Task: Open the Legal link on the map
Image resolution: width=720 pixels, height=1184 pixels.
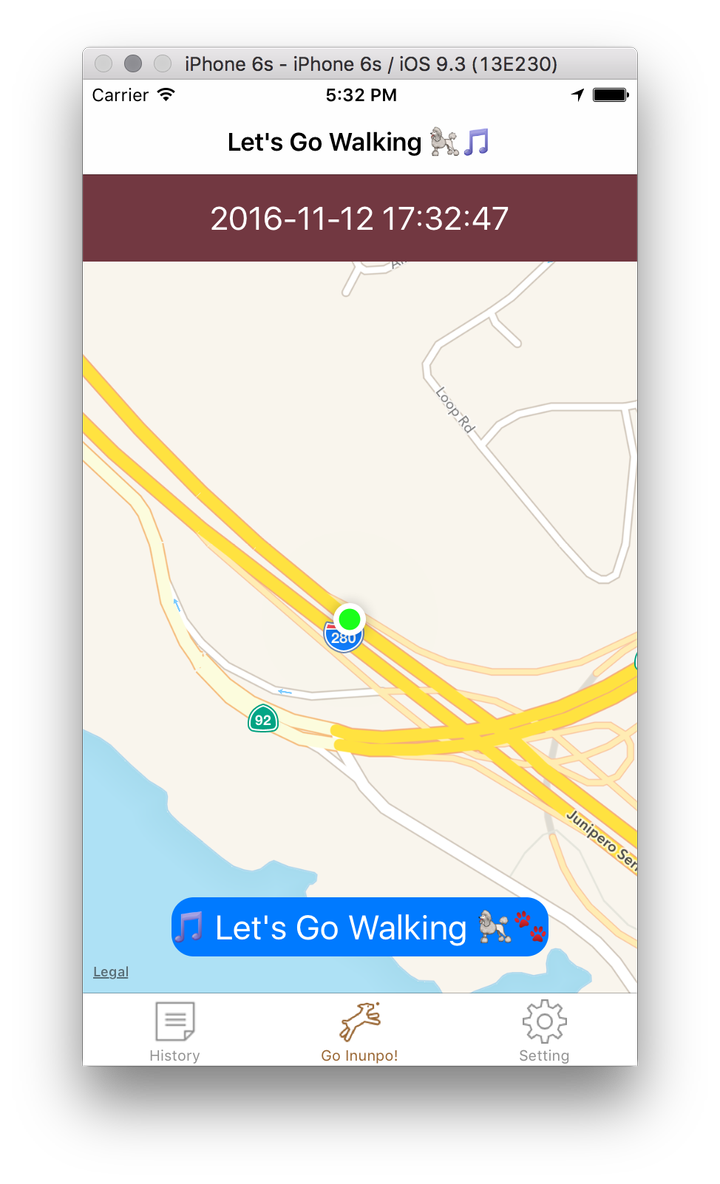Action: pyautogui.click(x=111, y=972)
